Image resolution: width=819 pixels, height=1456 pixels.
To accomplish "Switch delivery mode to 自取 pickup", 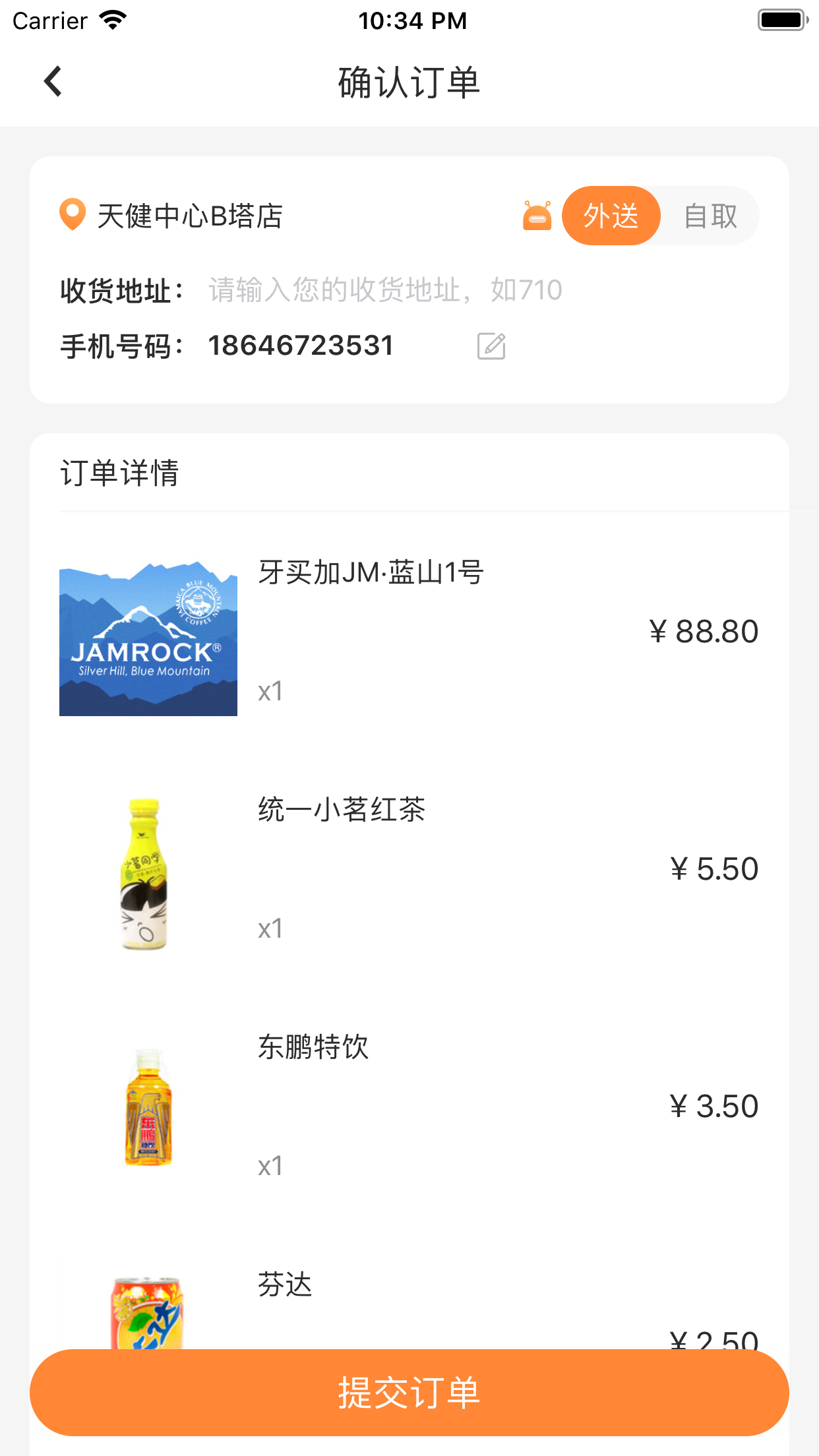I will pos(711,216).
